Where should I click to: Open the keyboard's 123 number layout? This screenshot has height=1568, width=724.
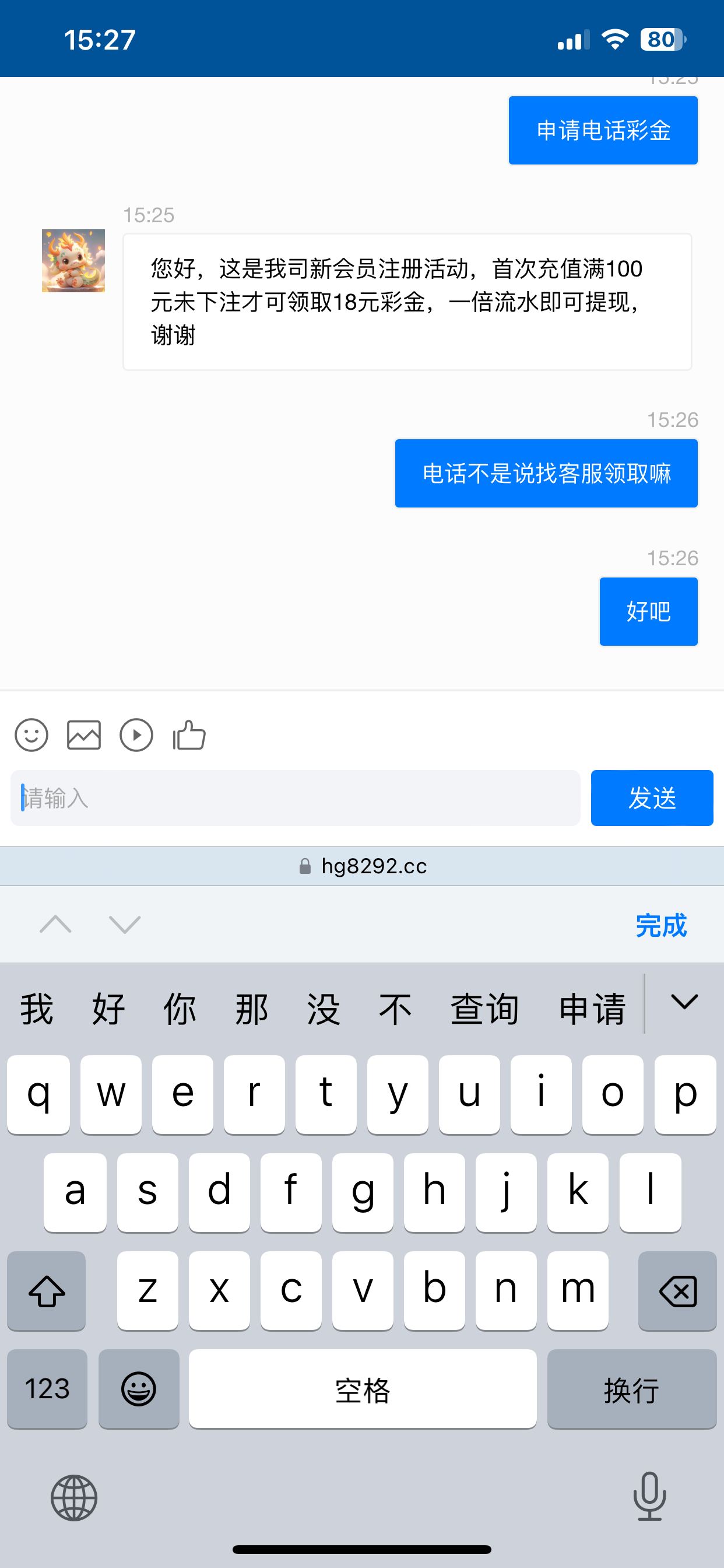[x=47, y=1389]
